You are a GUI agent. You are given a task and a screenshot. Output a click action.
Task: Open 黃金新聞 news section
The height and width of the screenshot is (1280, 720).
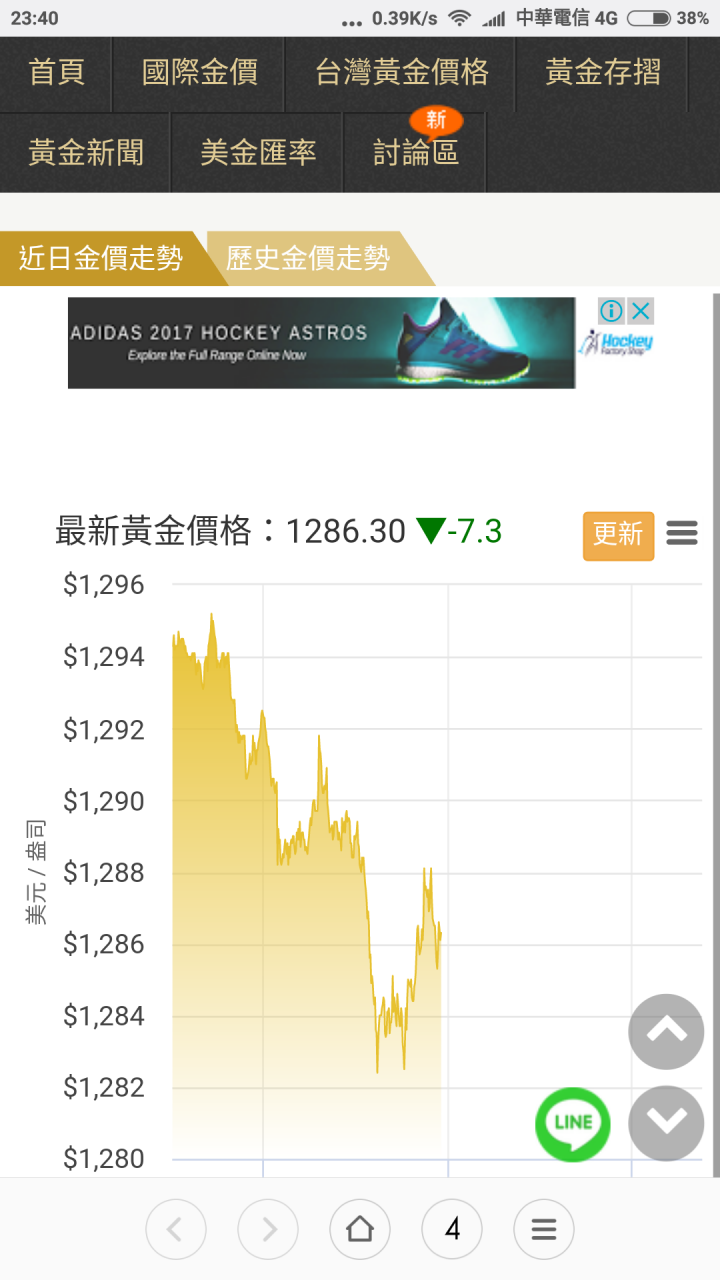(86, 152)
